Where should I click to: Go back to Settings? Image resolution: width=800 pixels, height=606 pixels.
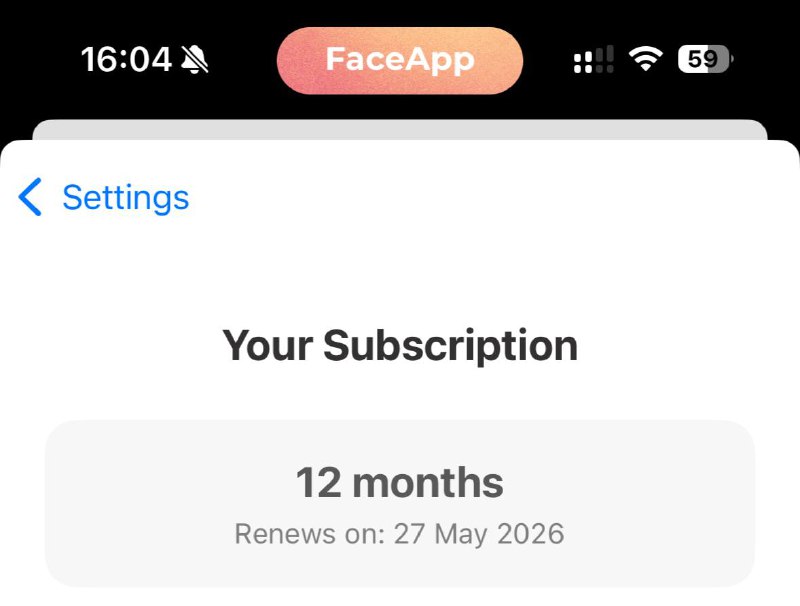coord(104,198)
